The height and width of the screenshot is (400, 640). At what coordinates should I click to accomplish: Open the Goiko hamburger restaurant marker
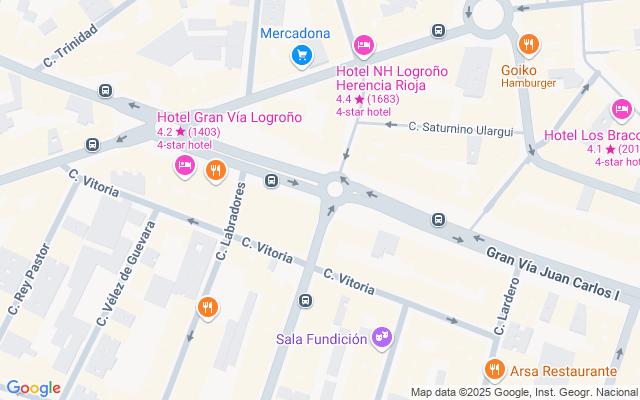(529, 45)
